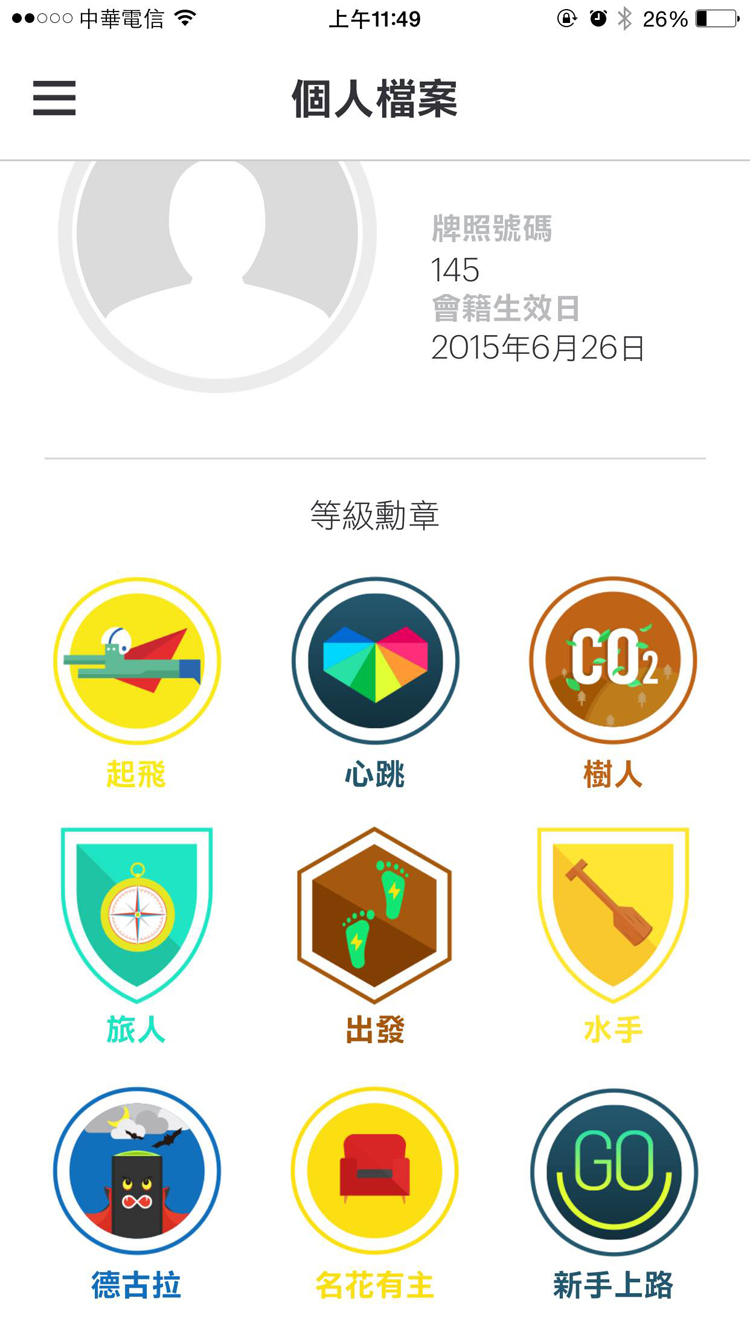
Task: View the 新手上路 GO badge
Action: [x=613, y=1171]
